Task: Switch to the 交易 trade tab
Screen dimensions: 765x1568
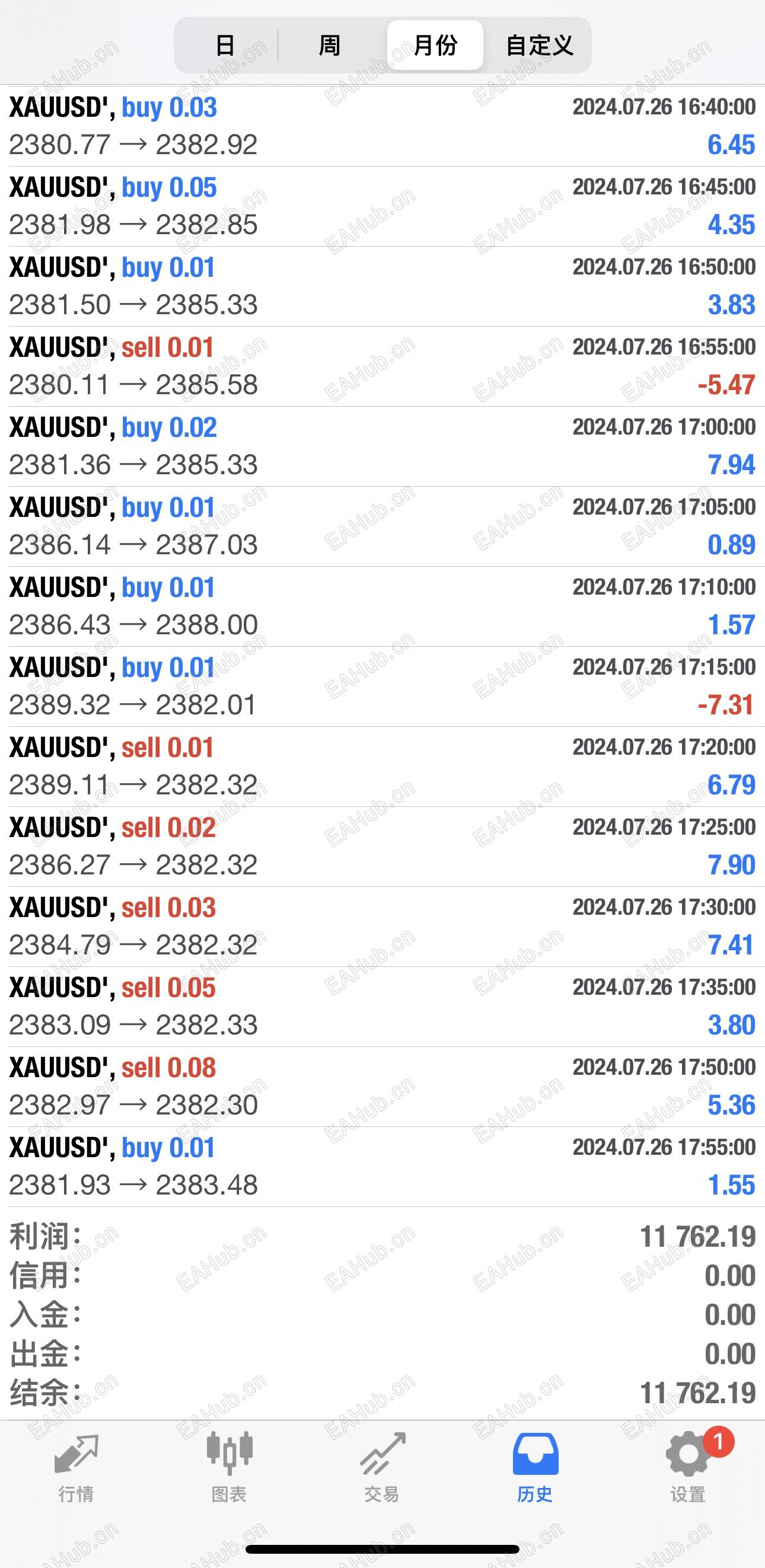Action: [x=383, y=1468]
